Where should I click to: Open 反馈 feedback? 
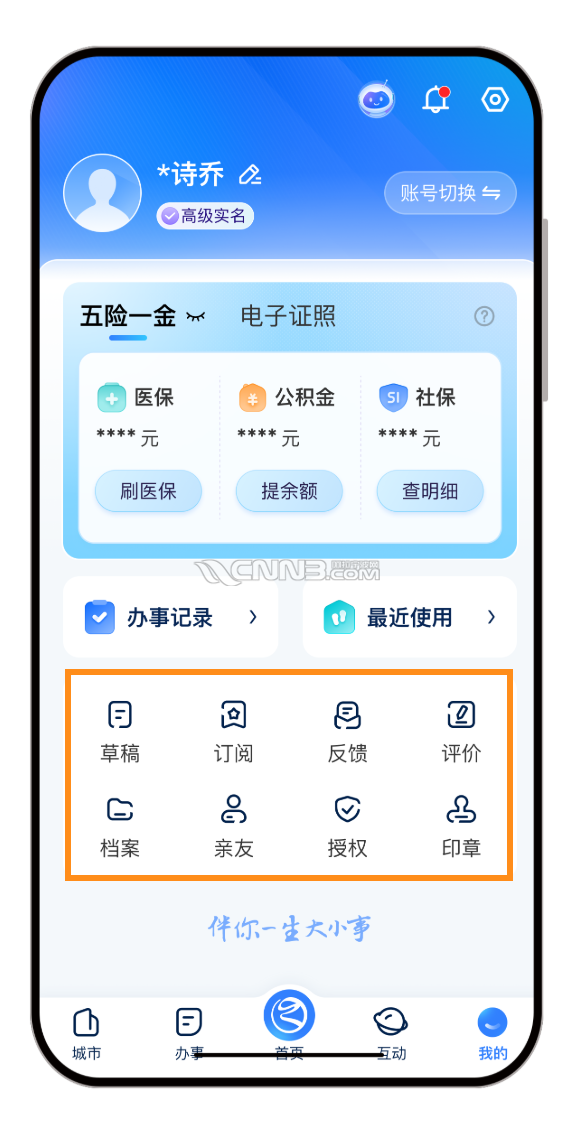347,731
